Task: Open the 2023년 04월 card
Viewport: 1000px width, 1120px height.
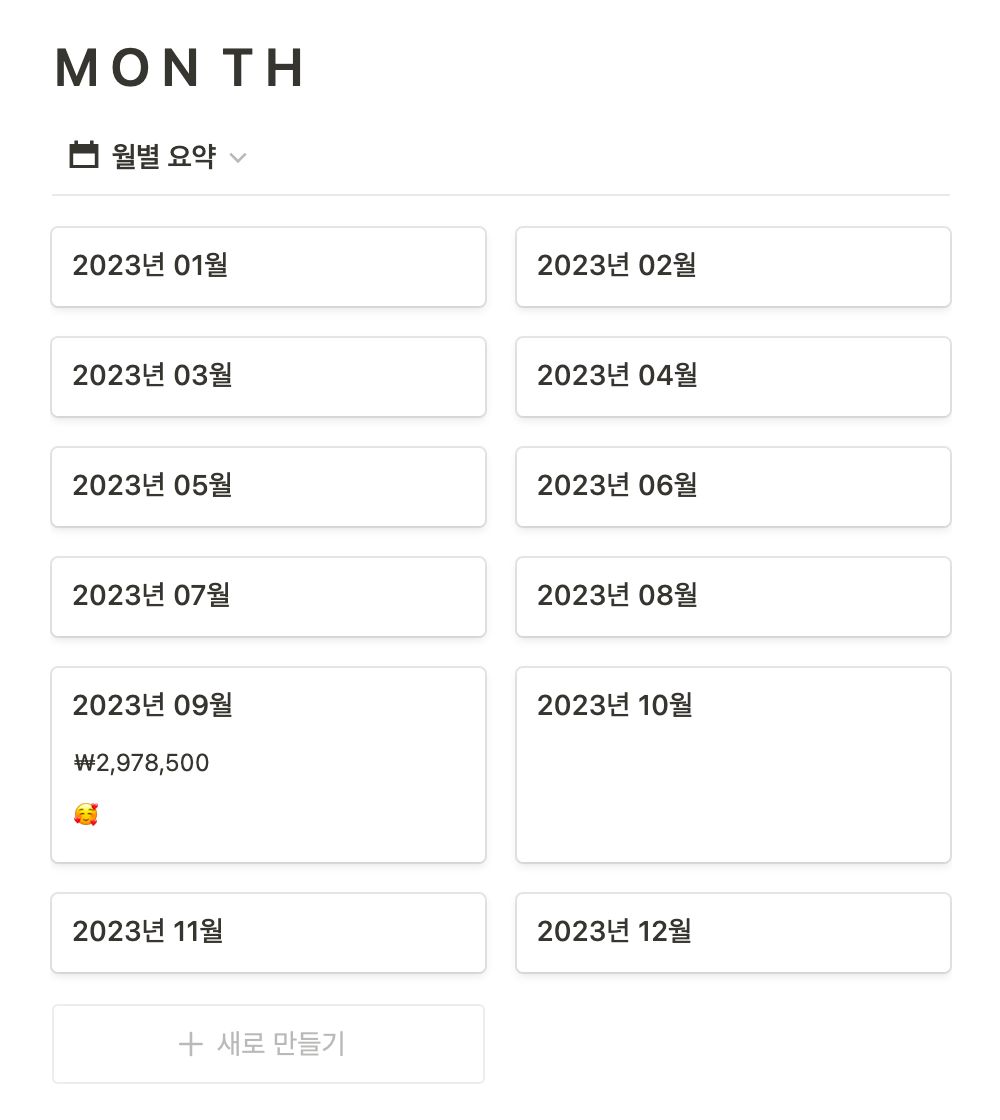Action: pyautogui.click(x=733, y=377)
